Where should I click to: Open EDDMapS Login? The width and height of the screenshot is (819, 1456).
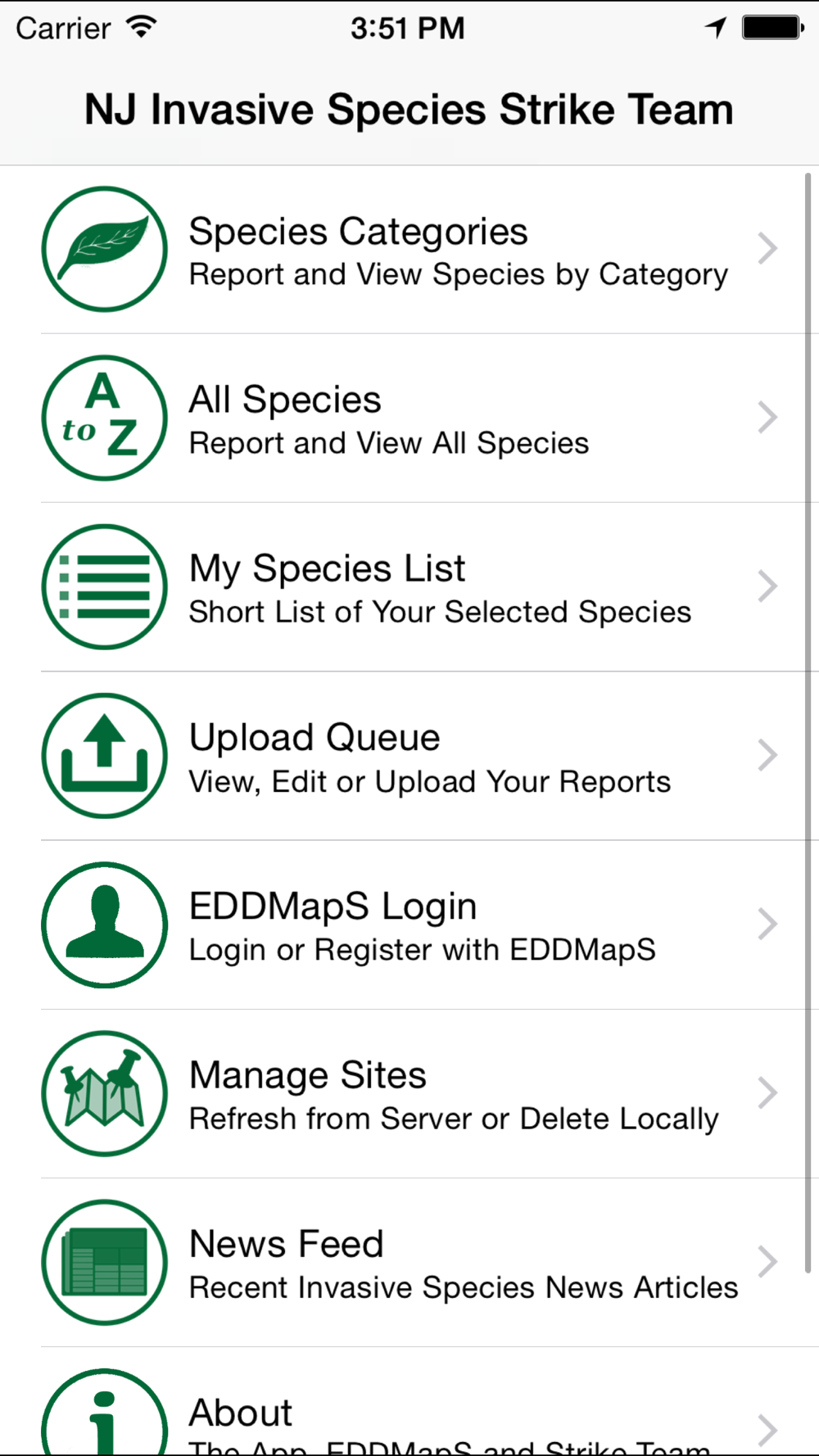pyautogui.click(x=409, y=925)
